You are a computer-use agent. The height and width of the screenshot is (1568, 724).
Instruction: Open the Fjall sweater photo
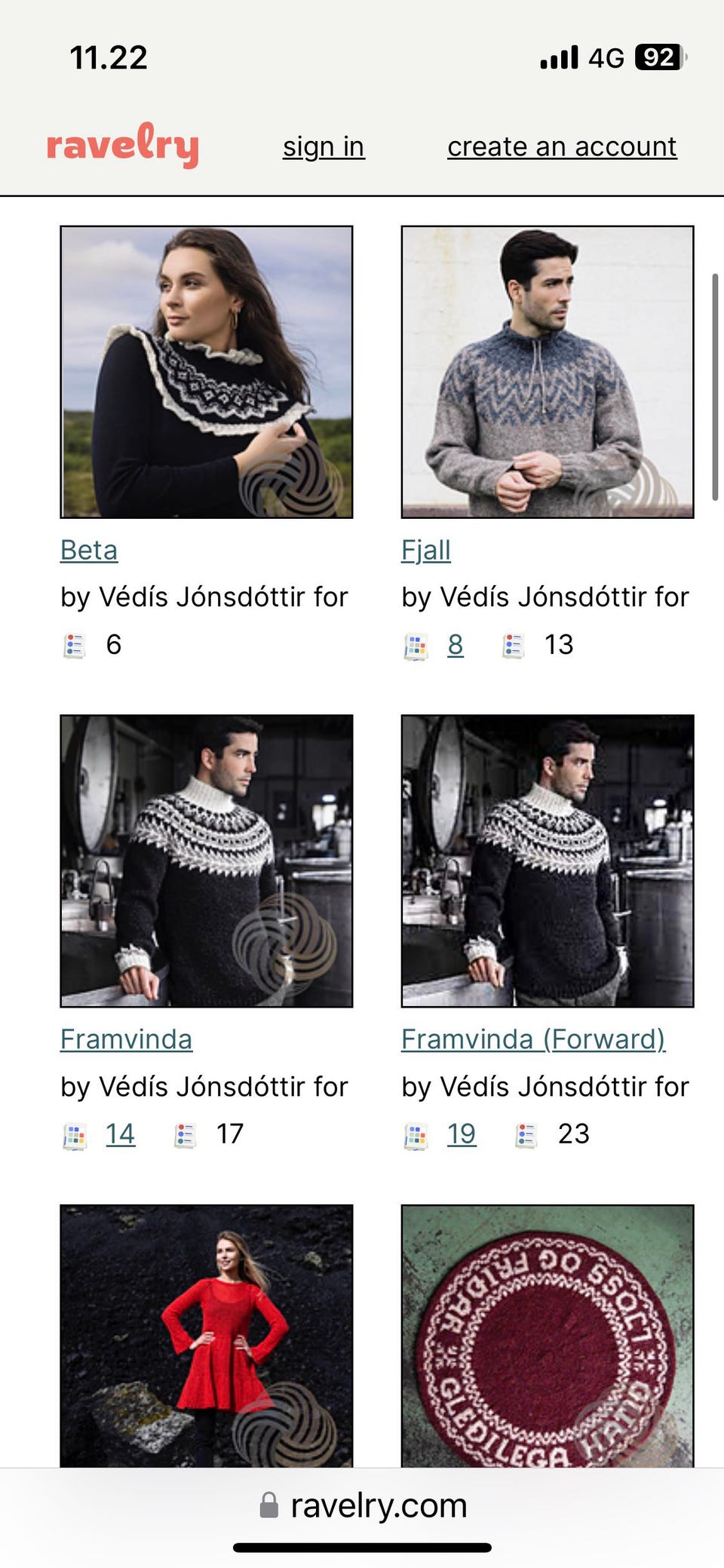(548, 372)
